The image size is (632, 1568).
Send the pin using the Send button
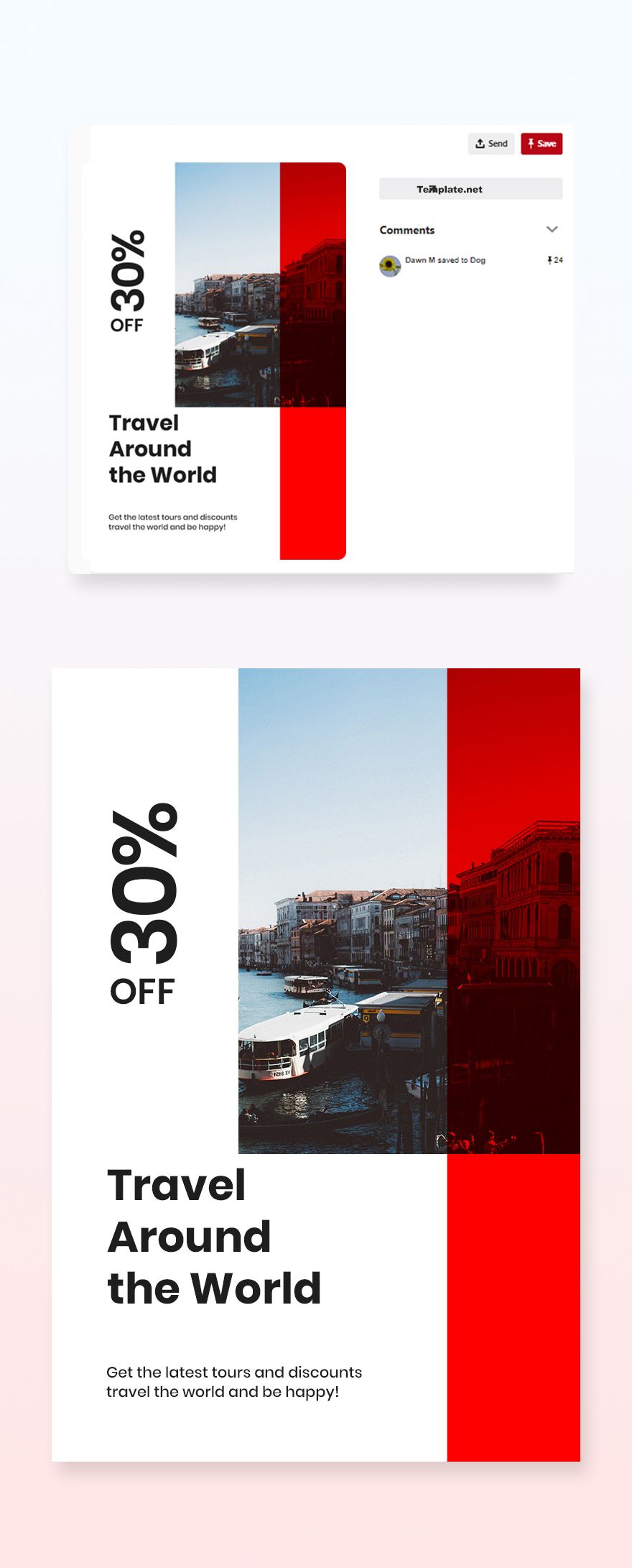491,144
